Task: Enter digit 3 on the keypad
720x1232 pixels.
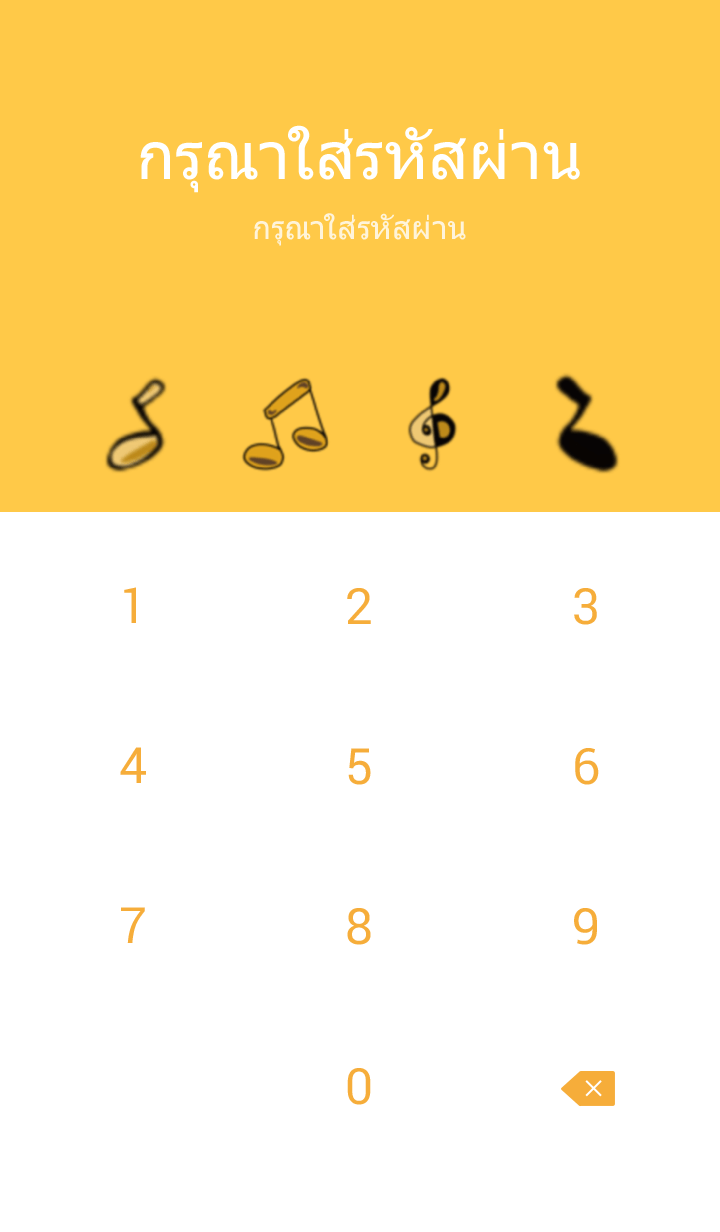Action: 586,607
